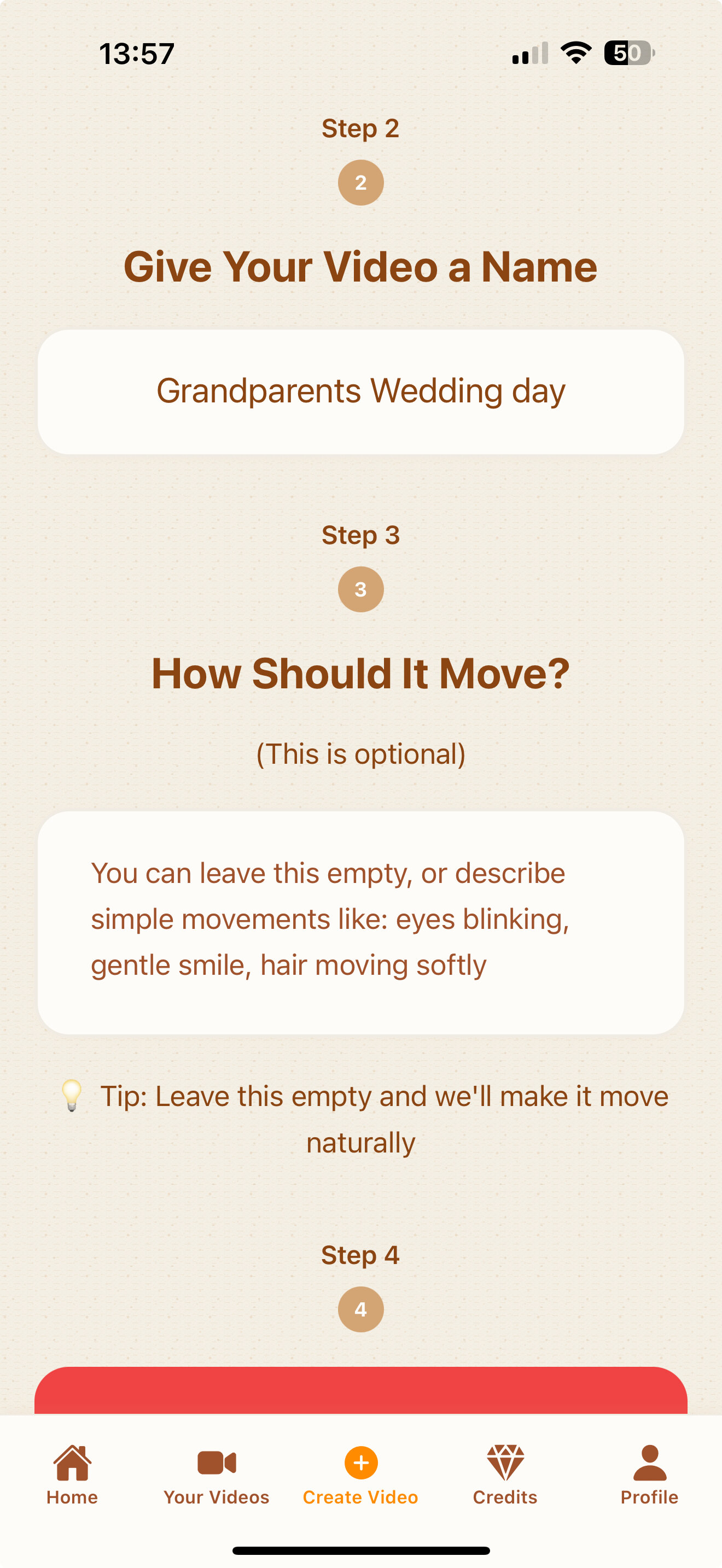Edit the video name field
The height and width of the screenshot is (1568, 722).
[360, 391]
